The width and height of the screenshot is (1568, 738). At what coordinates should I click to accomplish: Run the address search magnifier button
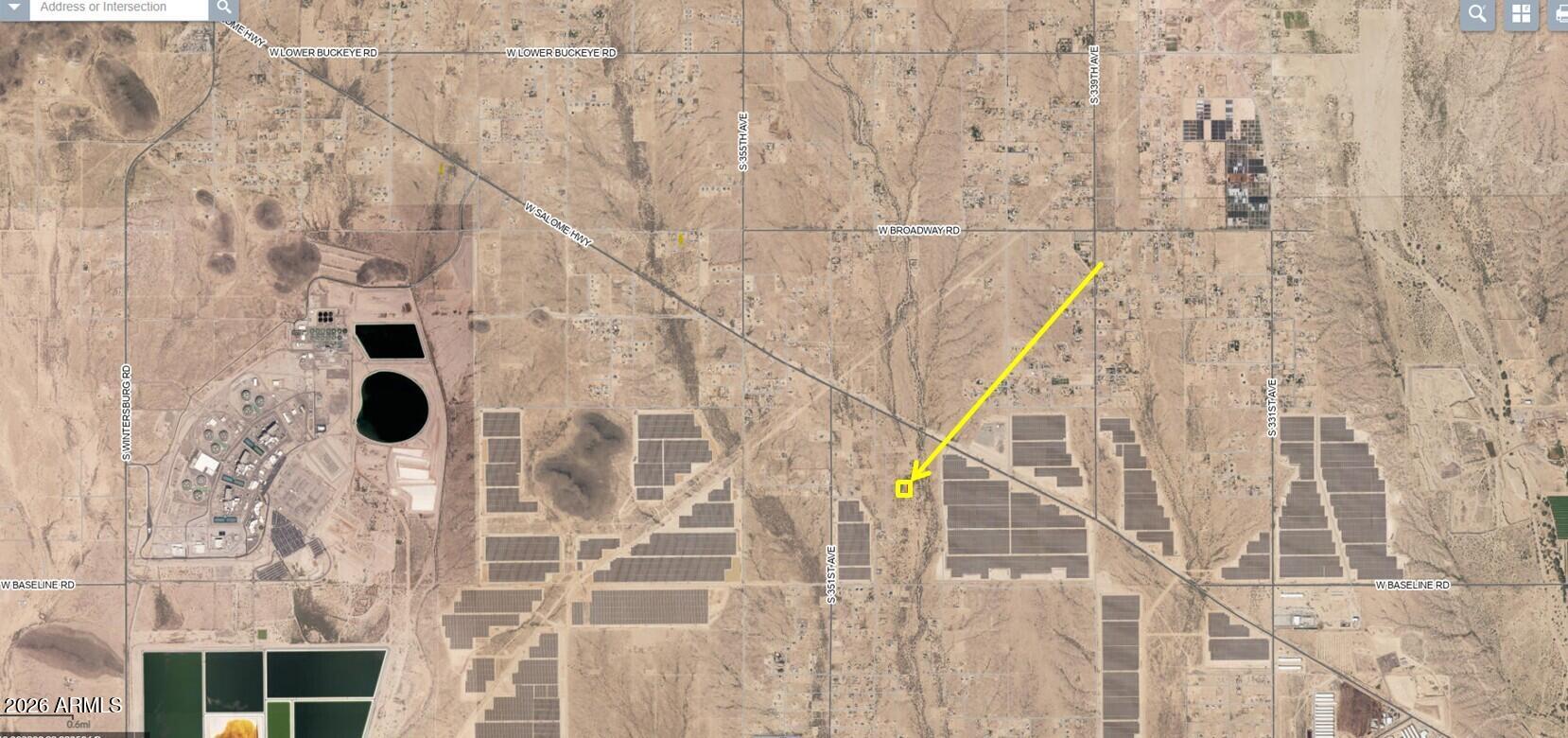[223, 8]
